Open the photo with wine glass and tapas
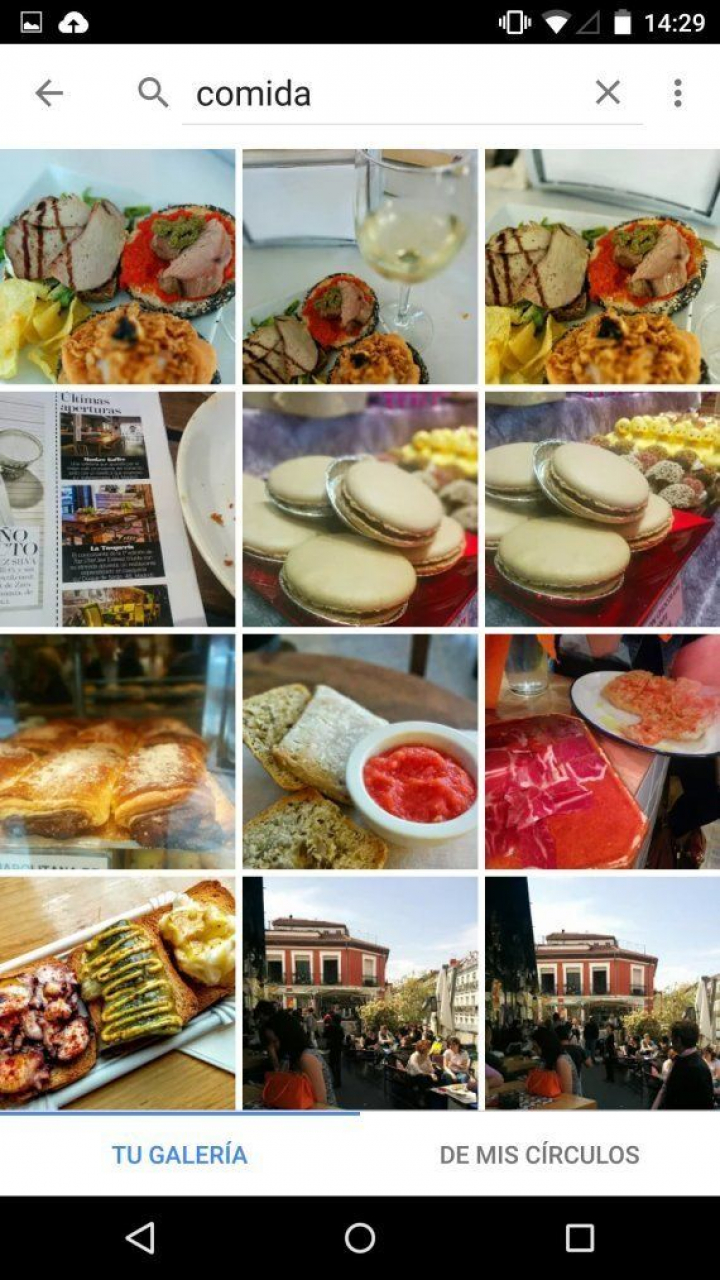 (x=360, y=266)
